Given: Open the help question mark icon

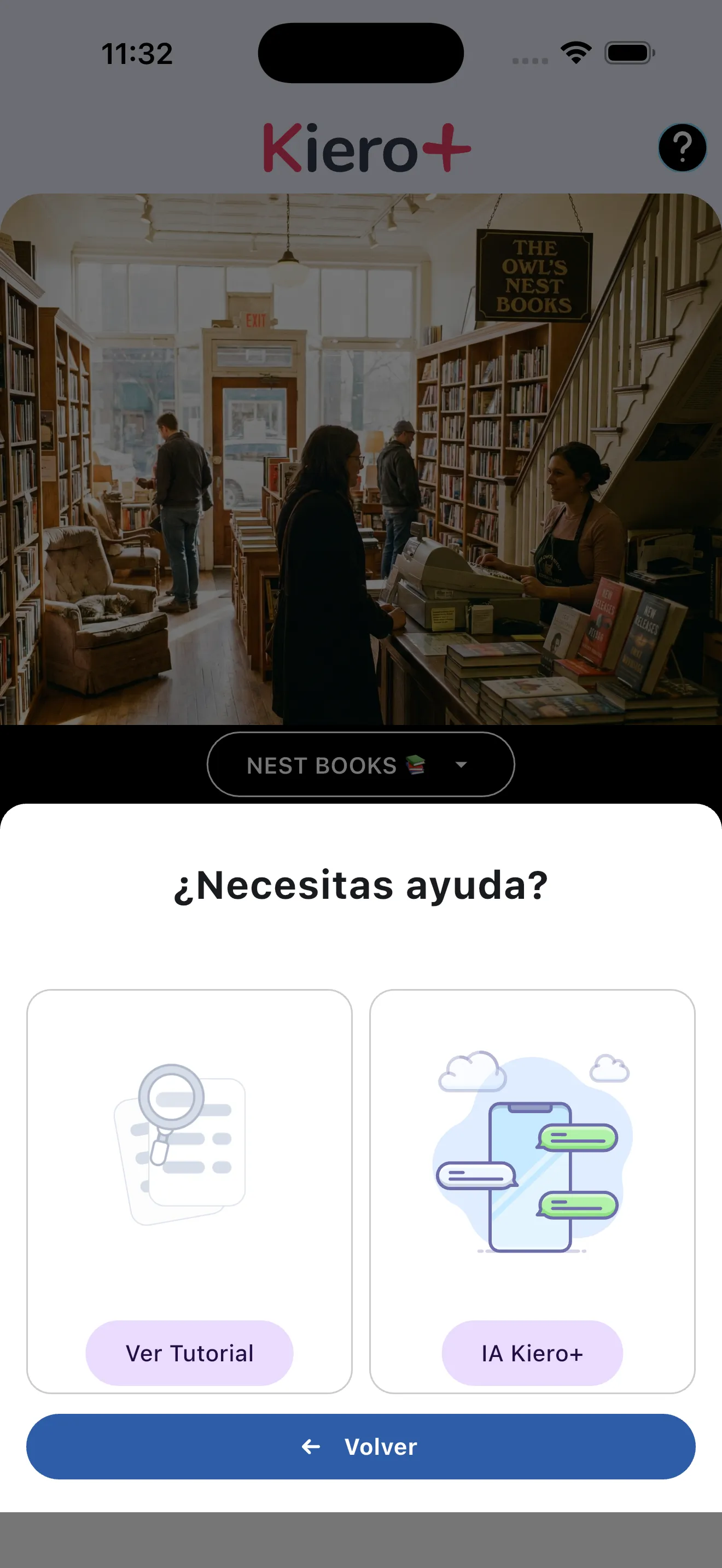Looking at the screenshot, I should (681, 147).
